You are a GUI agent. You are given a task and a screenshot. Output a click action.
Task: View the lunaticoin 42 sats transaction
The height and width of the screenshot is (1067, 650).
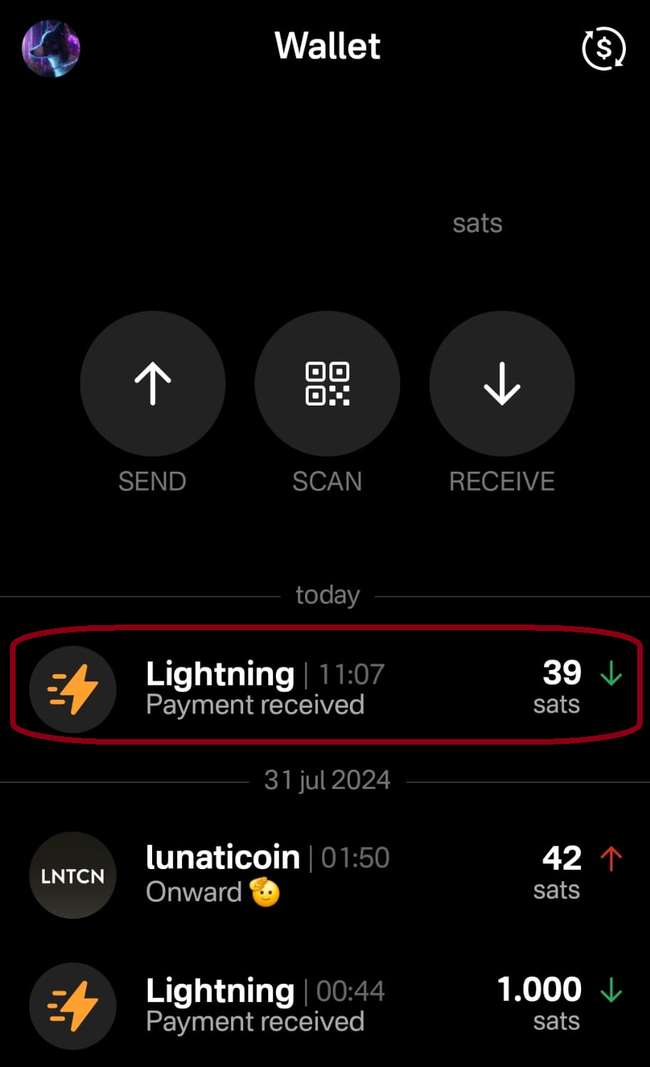[x=325, y=874]
